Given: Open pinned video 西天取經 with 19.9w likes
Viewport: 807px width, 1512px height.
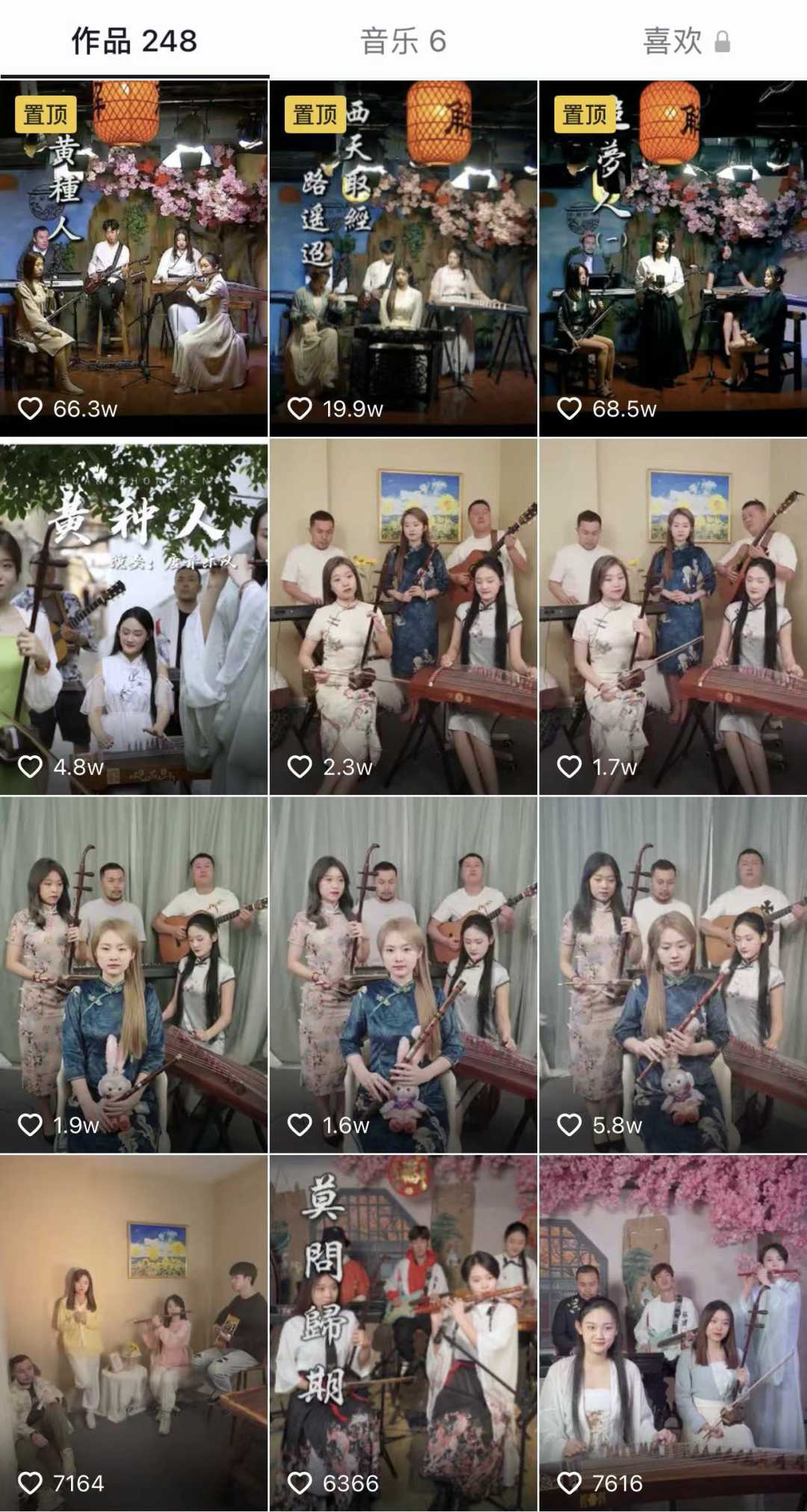Looking at the screenshot, I should tap(403, 258).
